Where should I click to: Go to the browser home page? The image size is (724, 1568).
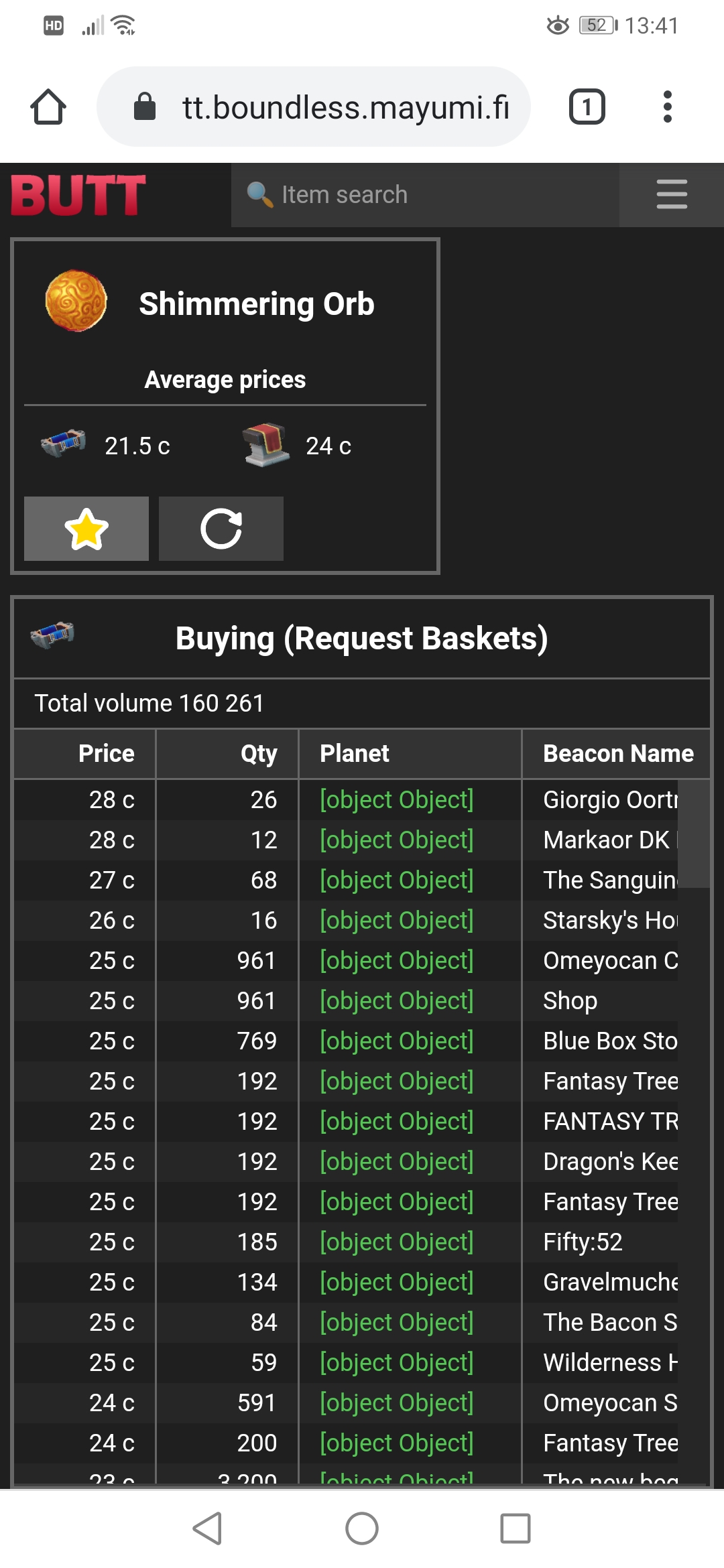click(48, 107)
